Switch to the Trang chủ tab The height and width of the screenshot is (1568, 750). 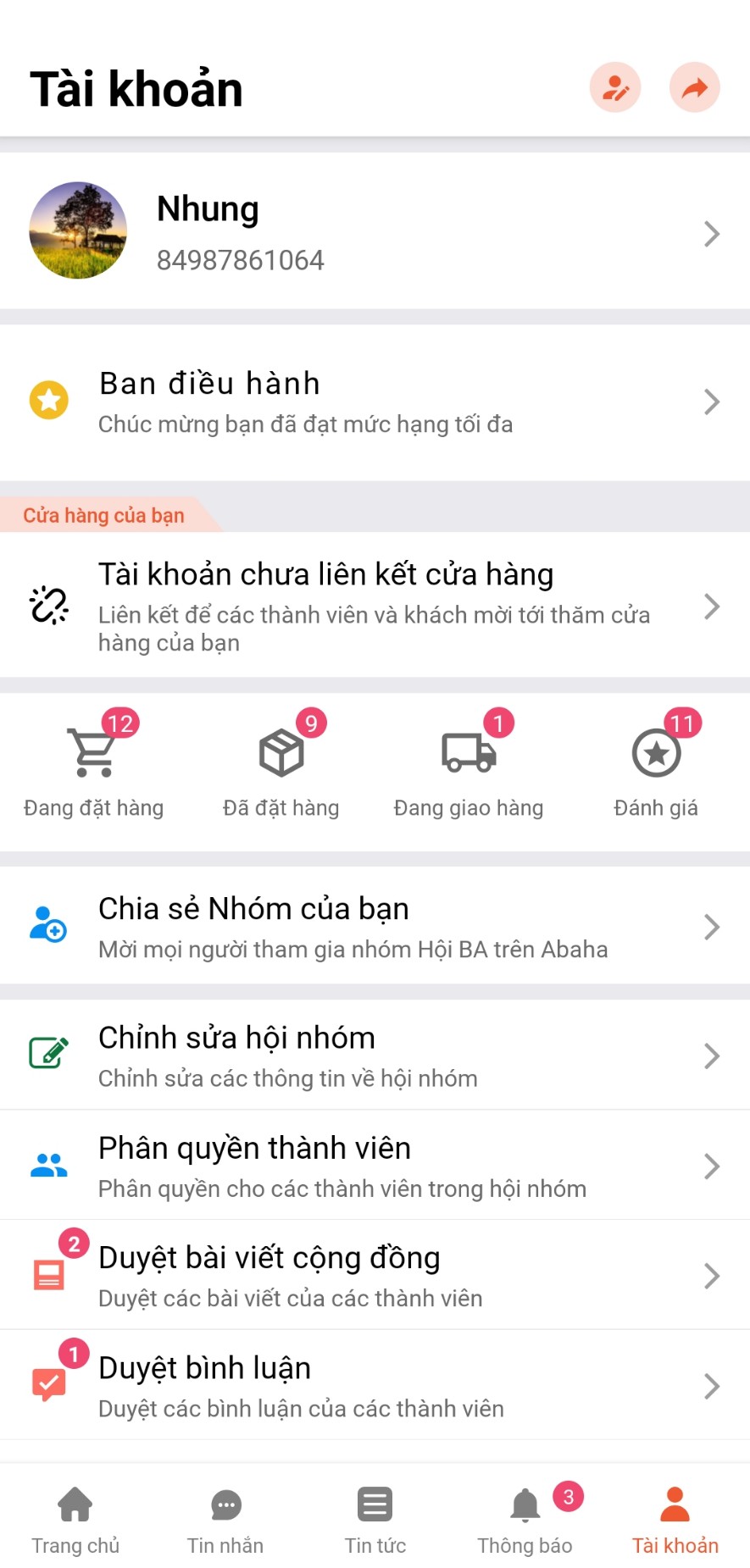tap(75, 1520)
